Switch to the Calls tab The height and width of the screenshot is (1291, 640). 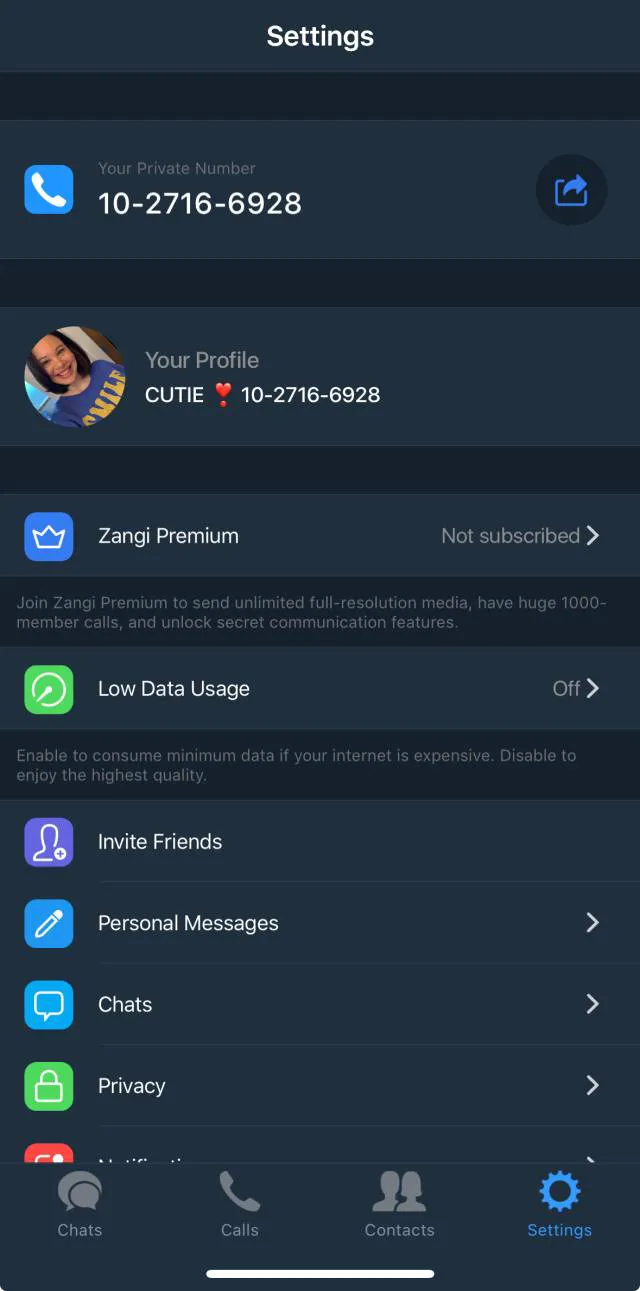tap(240, 1204)
